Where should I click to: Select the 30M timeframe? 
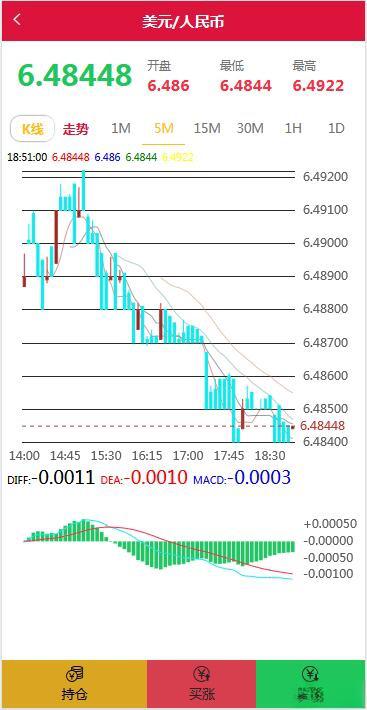[250, 129]
